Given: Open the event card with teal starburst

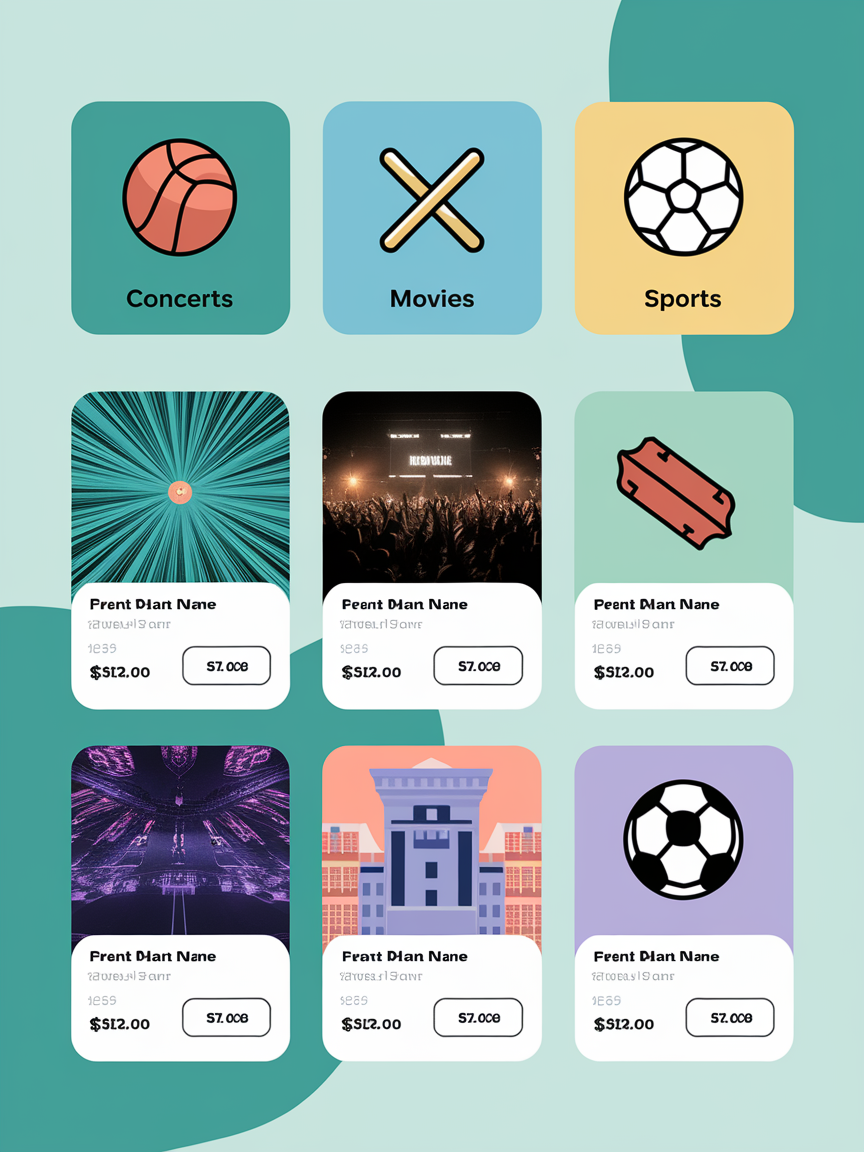Looking at the screenshot, I should (x=180, y=488).
